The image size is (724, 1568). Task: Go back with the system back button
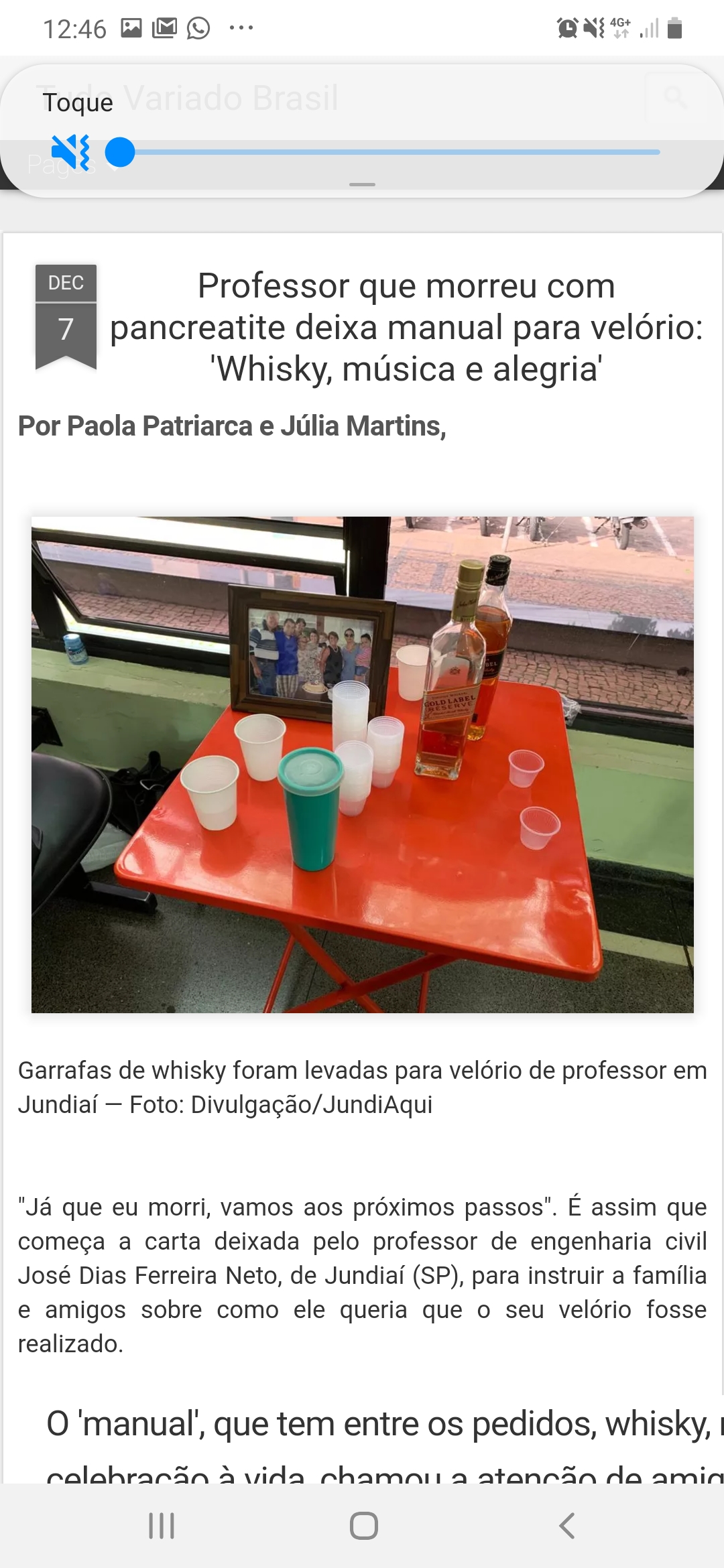click(x=566, y=1525)
